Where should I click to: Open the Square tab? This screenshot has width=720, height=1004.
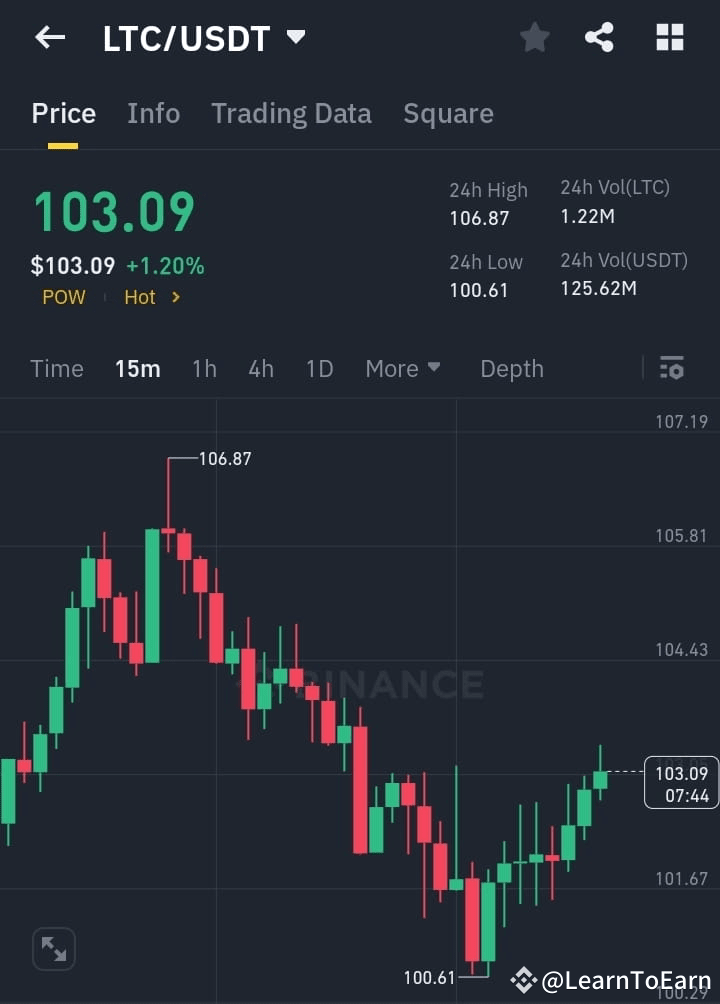[448, 113]
